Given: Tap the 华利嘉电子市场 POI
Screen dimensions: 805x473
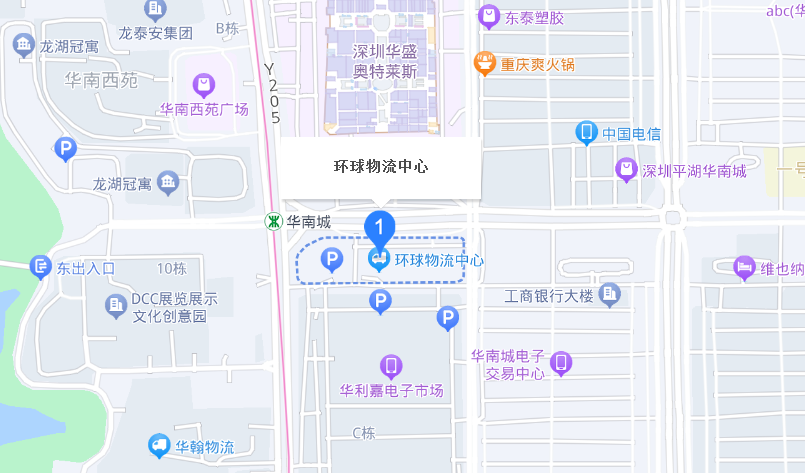Looking at the screenshot, I should coord(391,367).
